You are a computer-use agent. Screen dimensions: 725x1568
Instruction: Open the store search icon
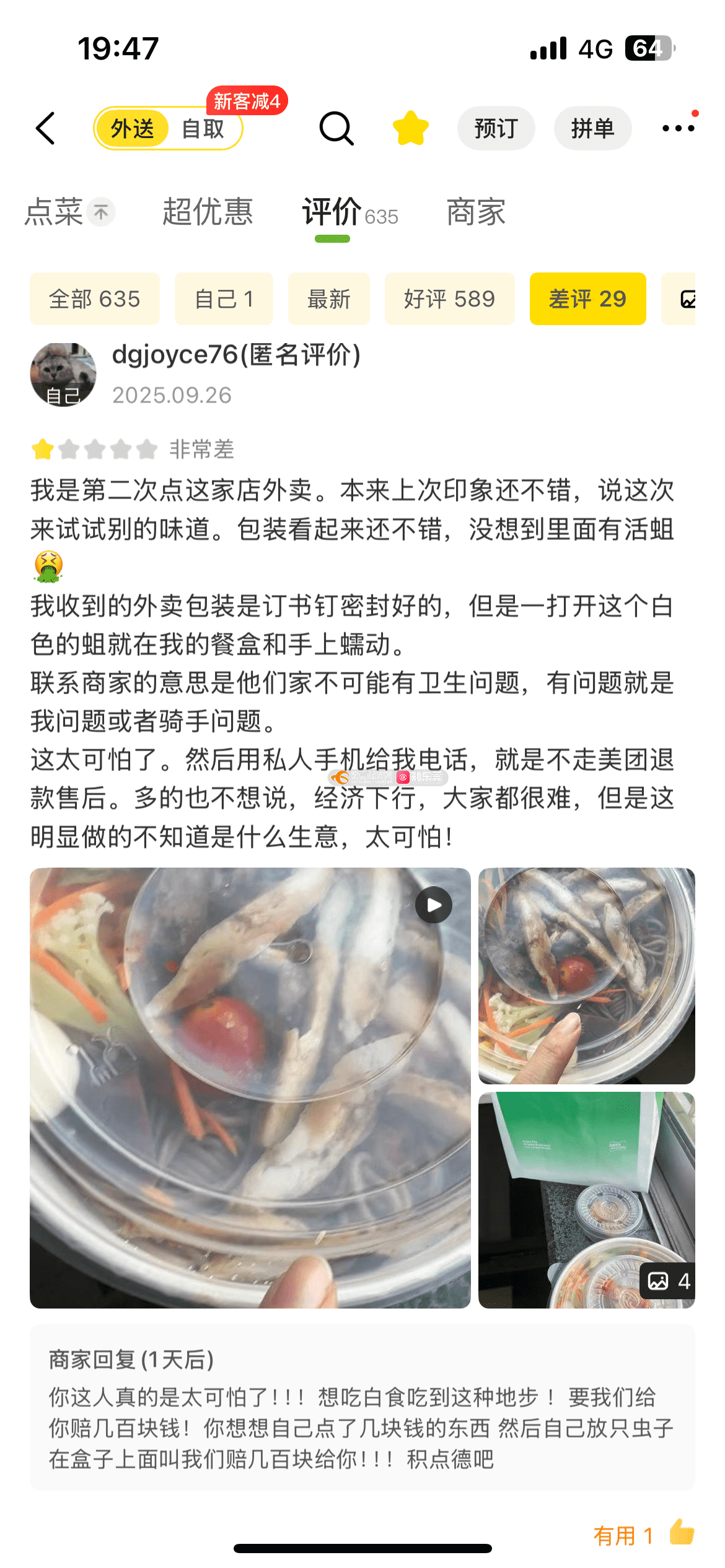pos(336,129)
